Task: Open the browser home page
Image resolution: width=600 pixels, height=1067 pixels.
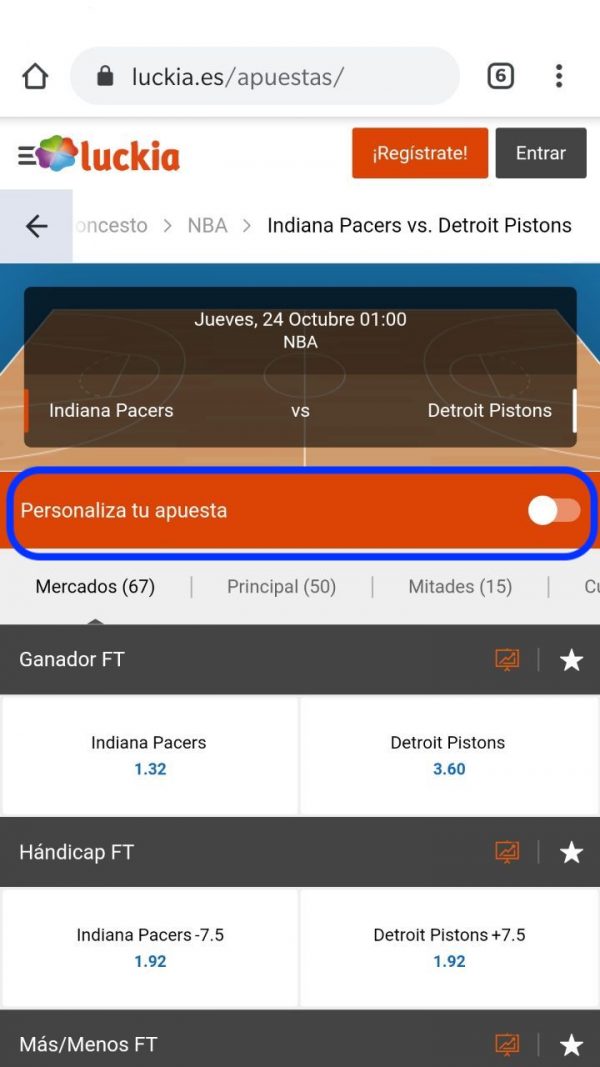Action: [x=35, y=76]
